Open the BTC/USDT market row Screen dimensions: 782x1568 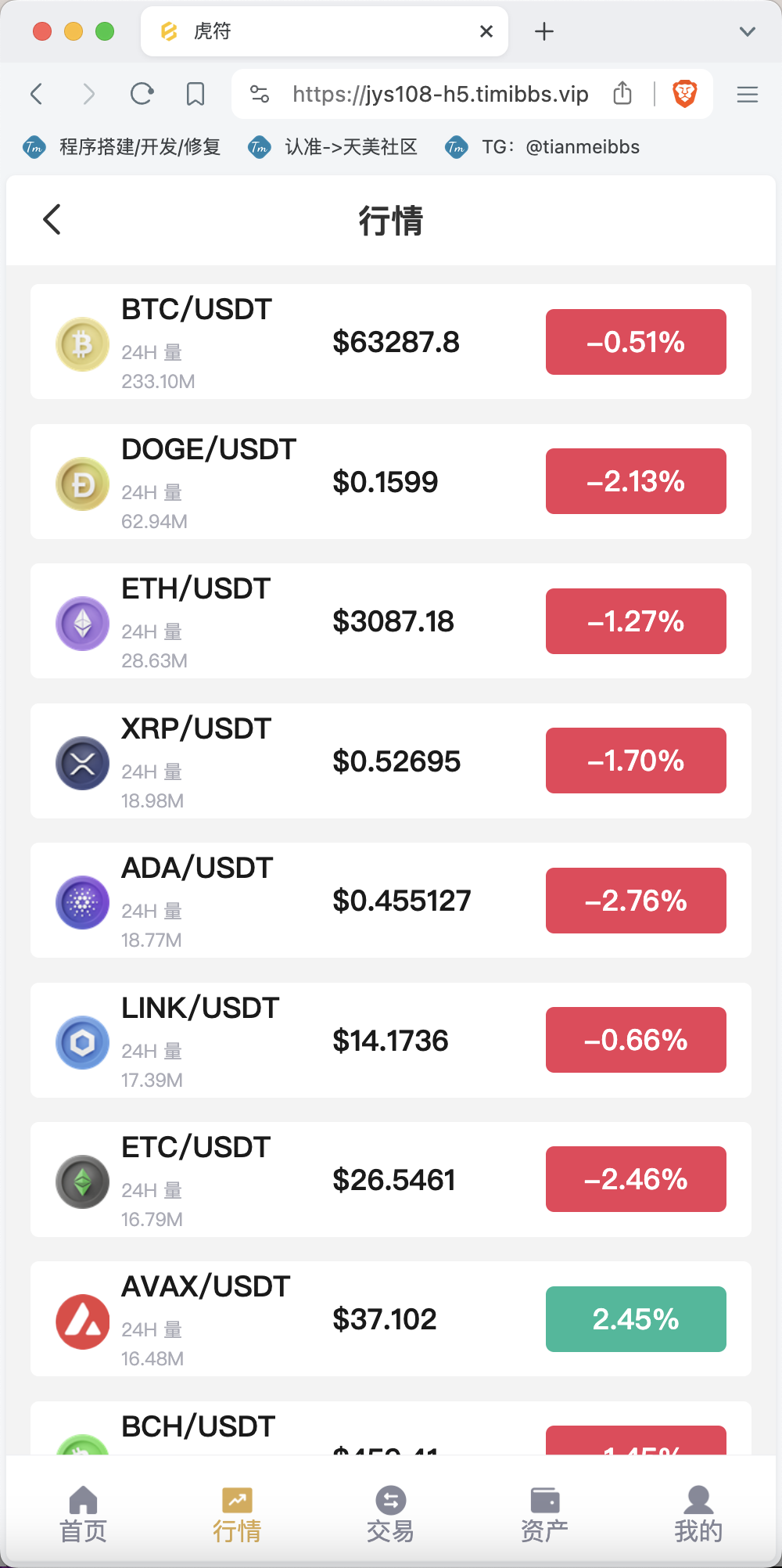[x=391, y=342]
